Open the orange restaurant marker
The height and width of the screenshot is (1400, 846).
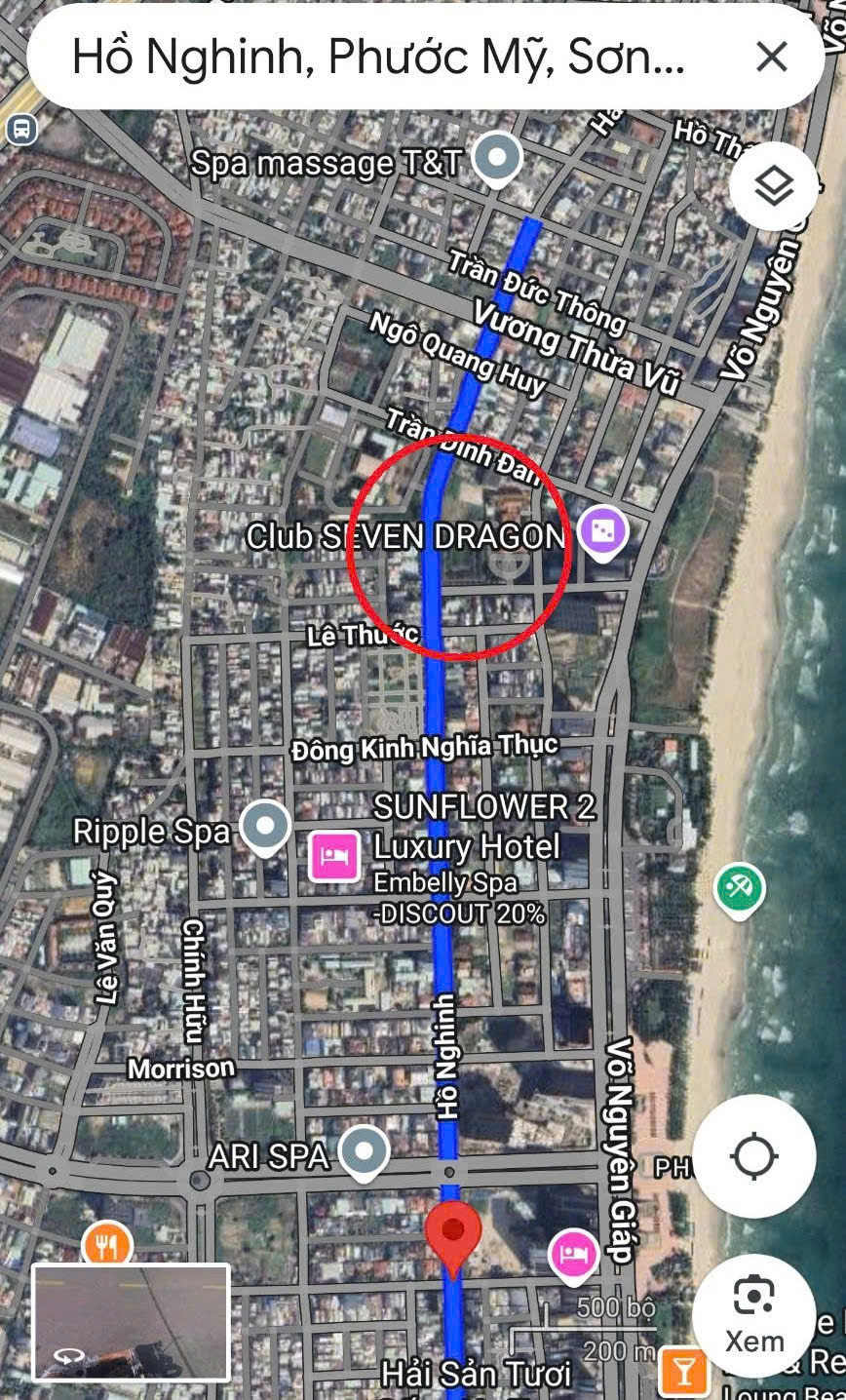[107, 1246]
